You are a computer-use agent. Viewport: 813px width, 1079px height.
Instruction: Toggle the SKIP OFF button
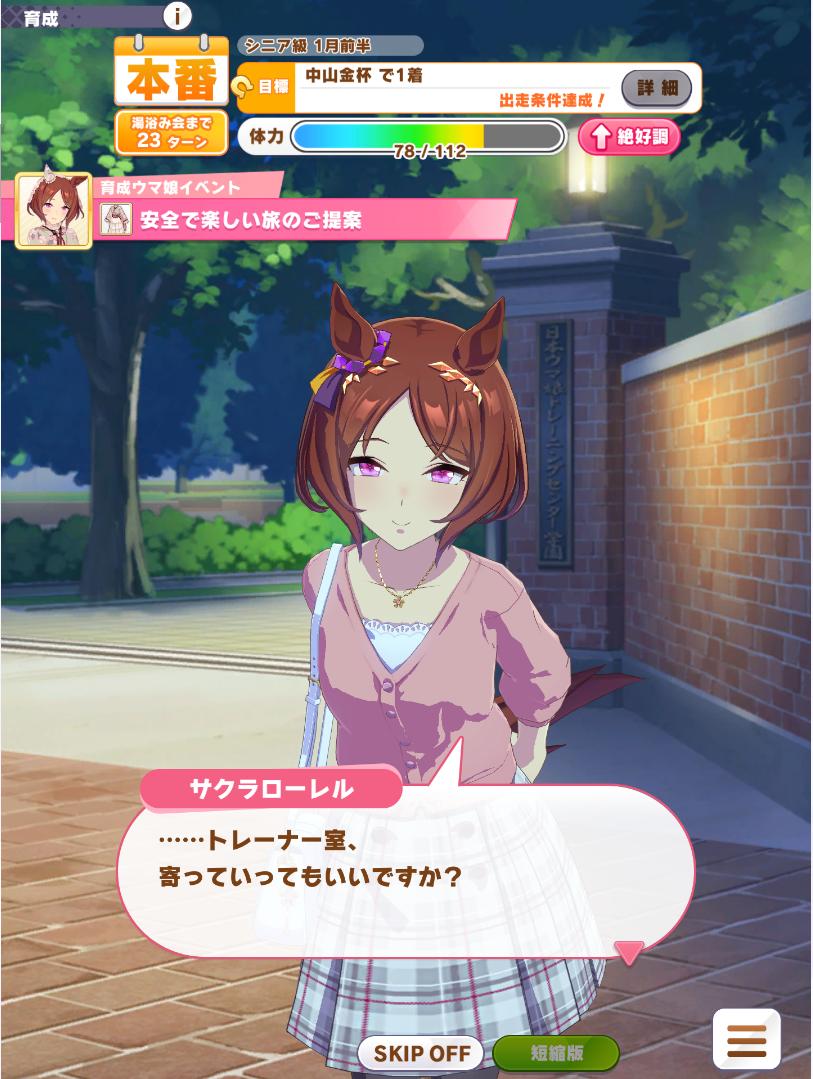tap(421, 1052)
